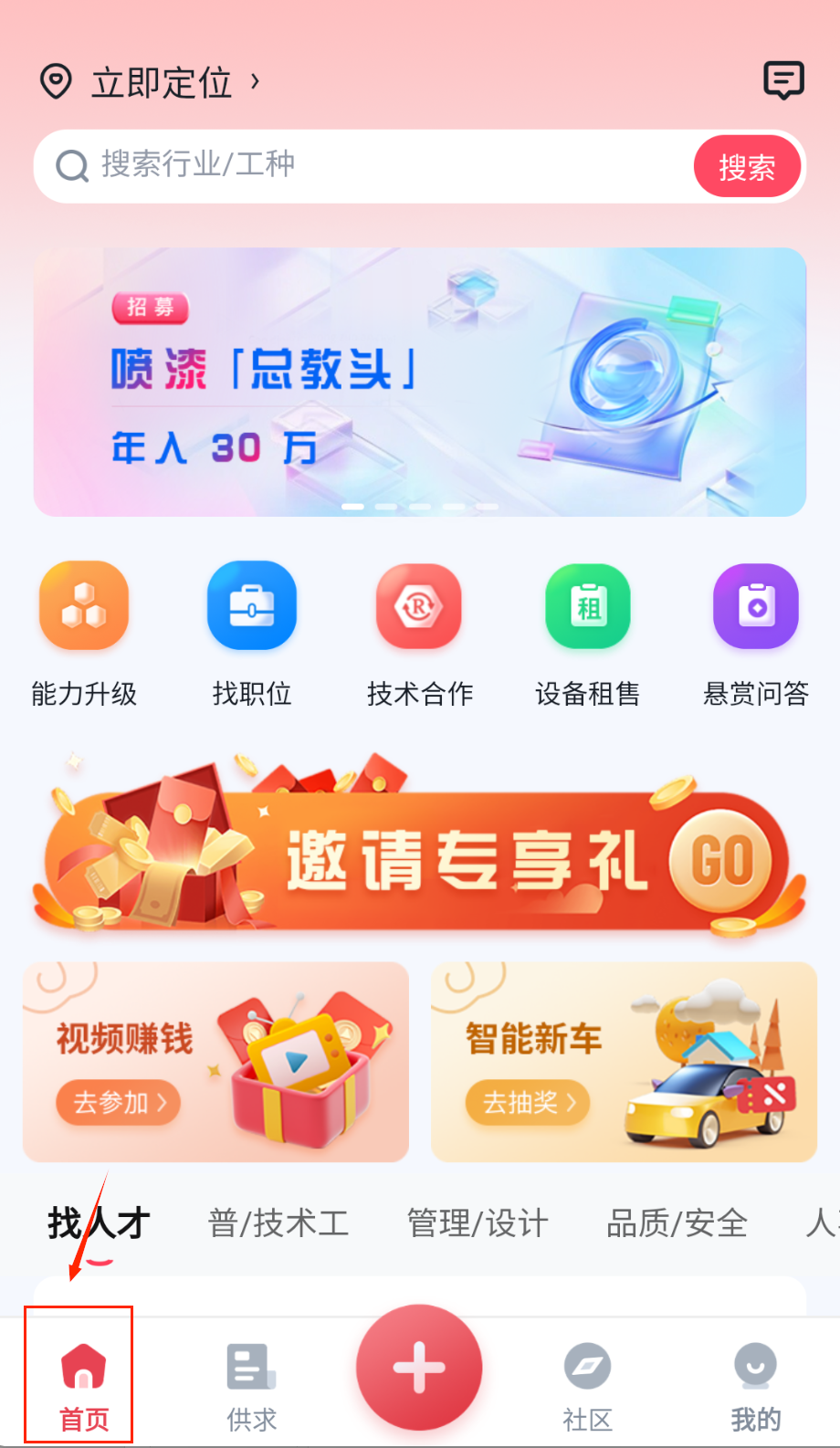Open 技术合作
Image resolution: width=840 pixels, height=1448 pixels.
[419, 632]
